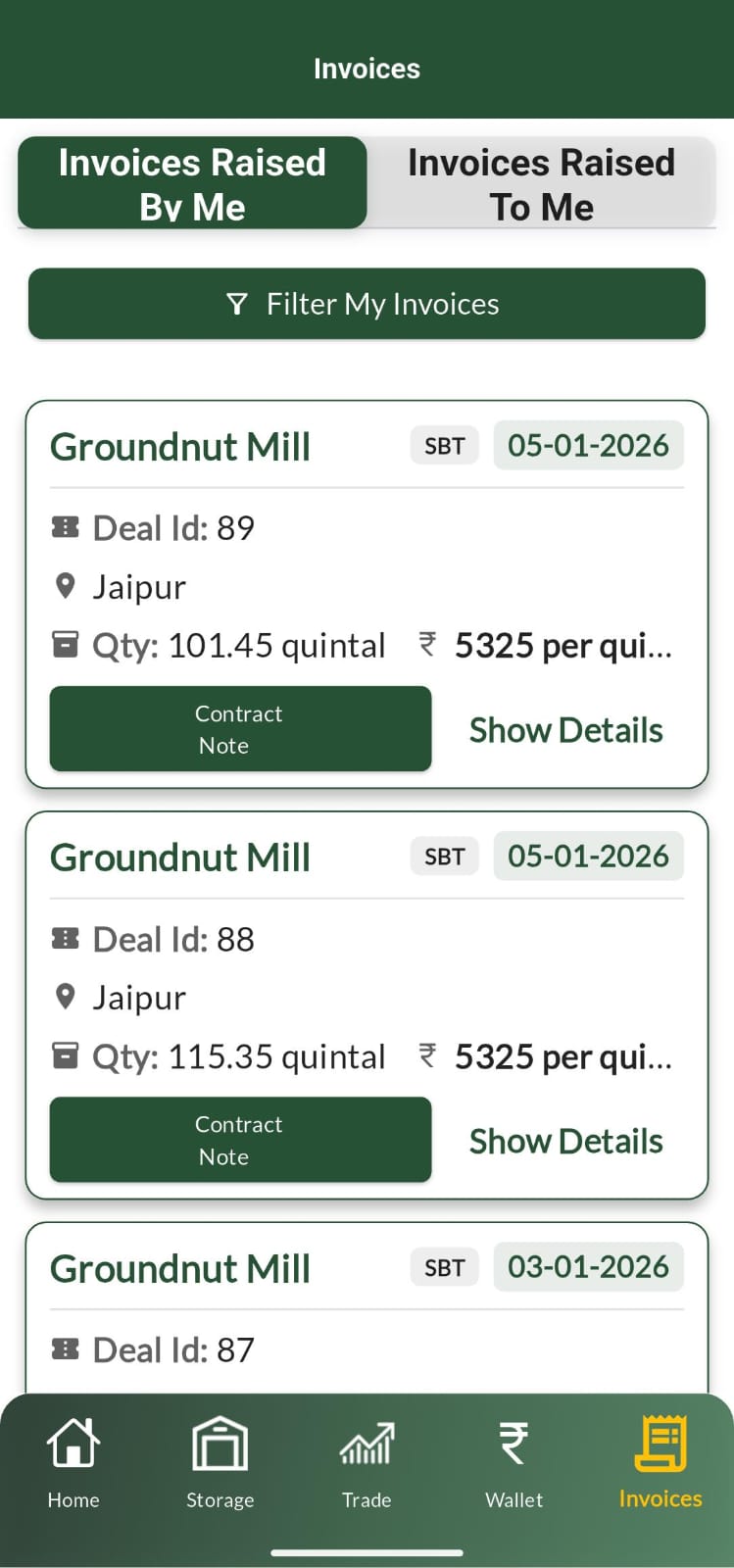Click the Deal Id card icon for Deal 87
Screen dimensions: 734x1568
[65, 1348]
